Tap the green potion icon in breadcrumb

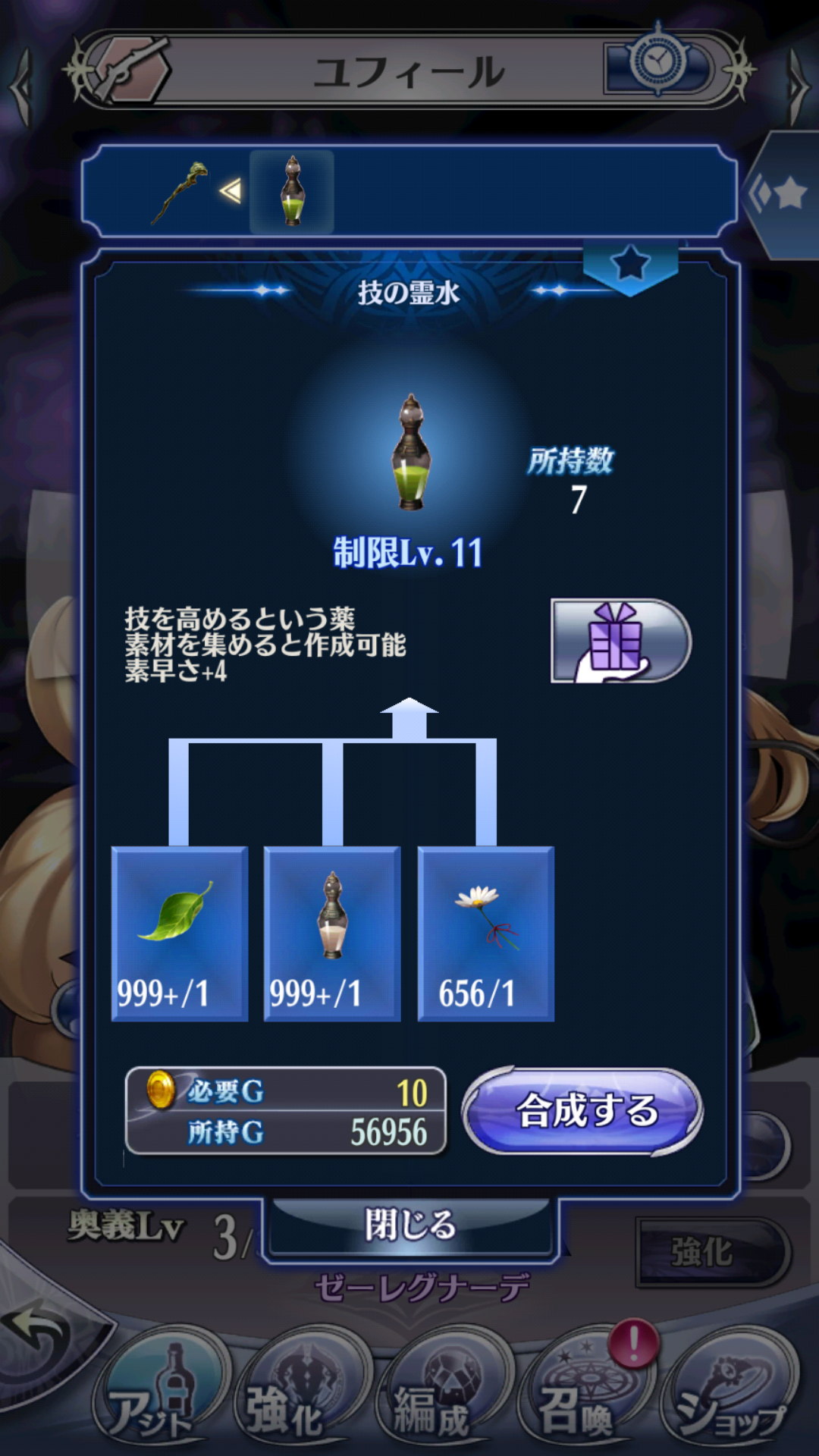(292, 192)
